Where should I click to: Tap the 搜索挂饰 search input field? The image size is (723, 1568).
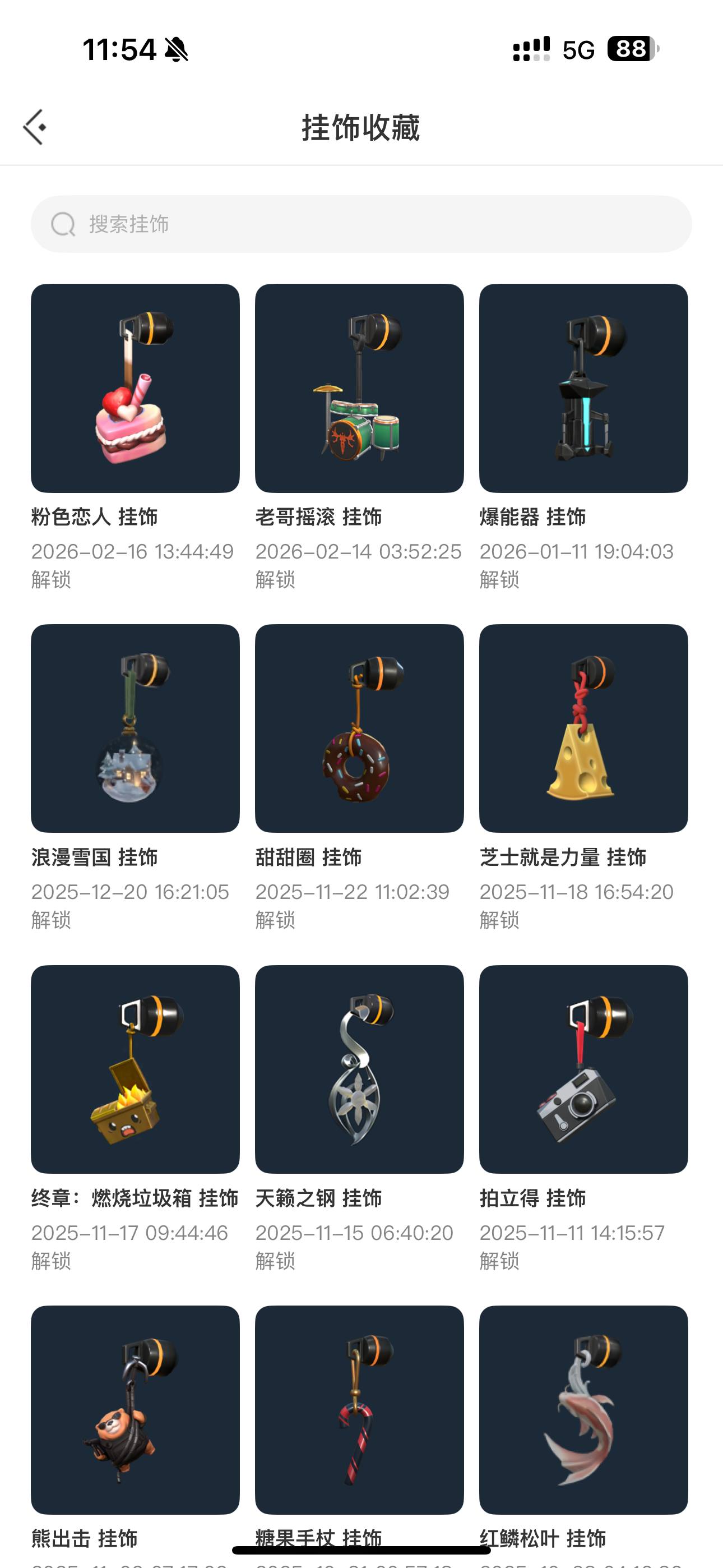pyautogui.click(x=243, y=224)
